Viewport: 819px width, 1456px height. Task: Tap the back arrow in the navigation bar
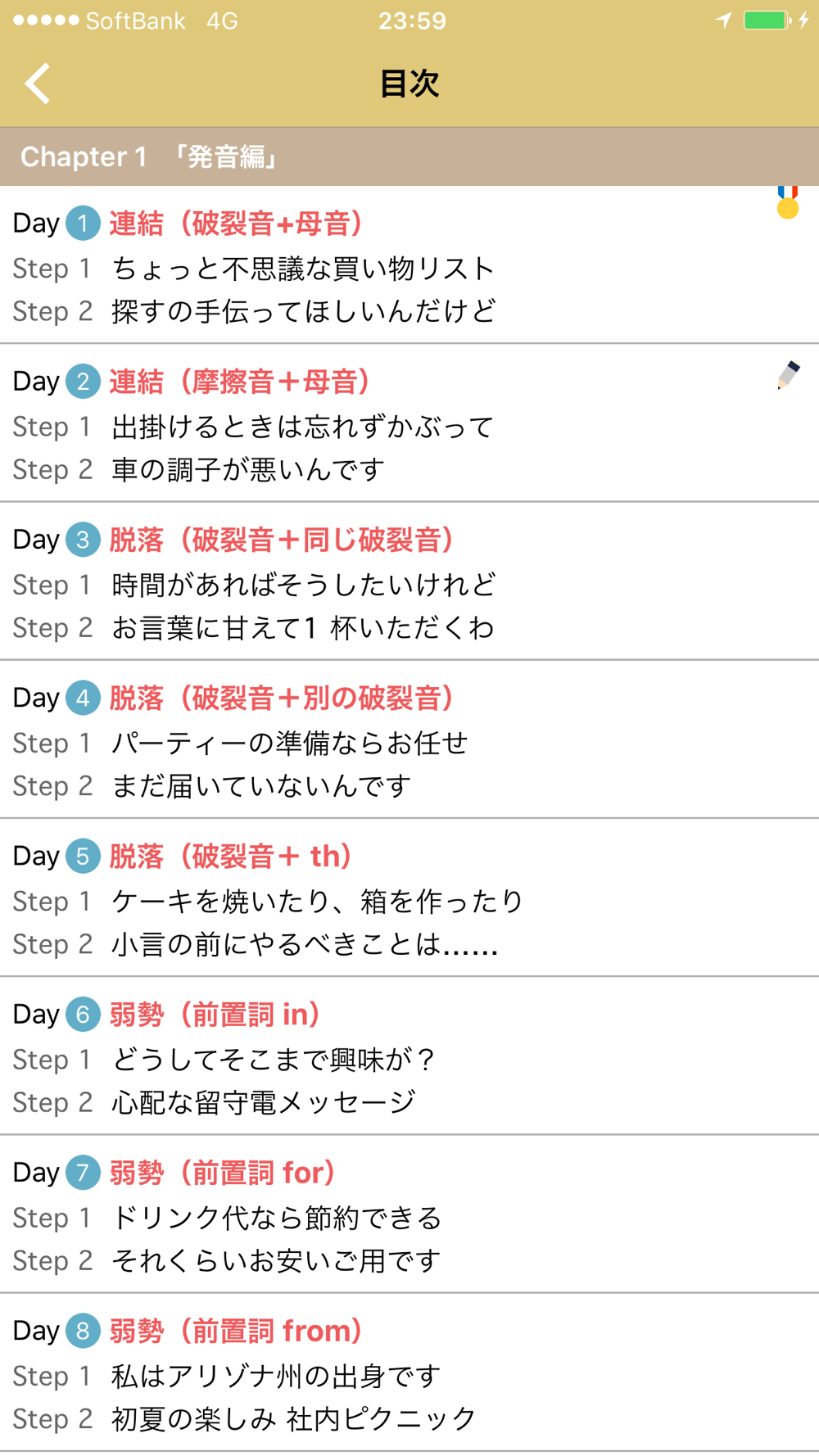point(36,82)
